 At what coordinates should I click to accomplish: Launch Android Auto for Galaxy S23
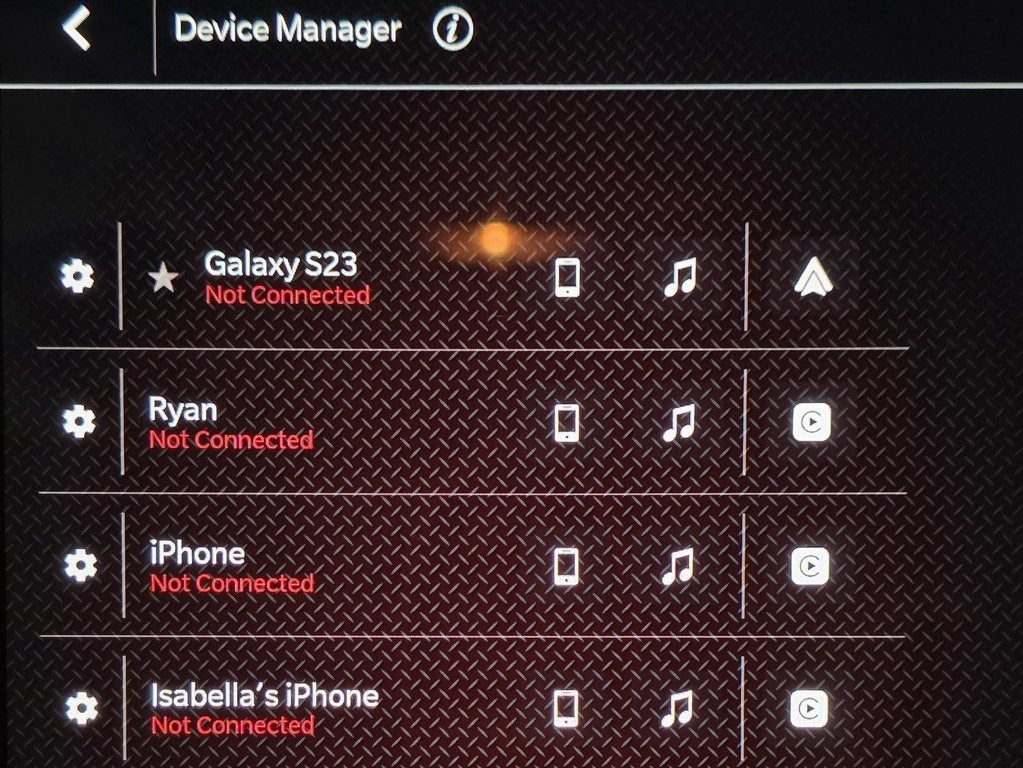[813, 278]
